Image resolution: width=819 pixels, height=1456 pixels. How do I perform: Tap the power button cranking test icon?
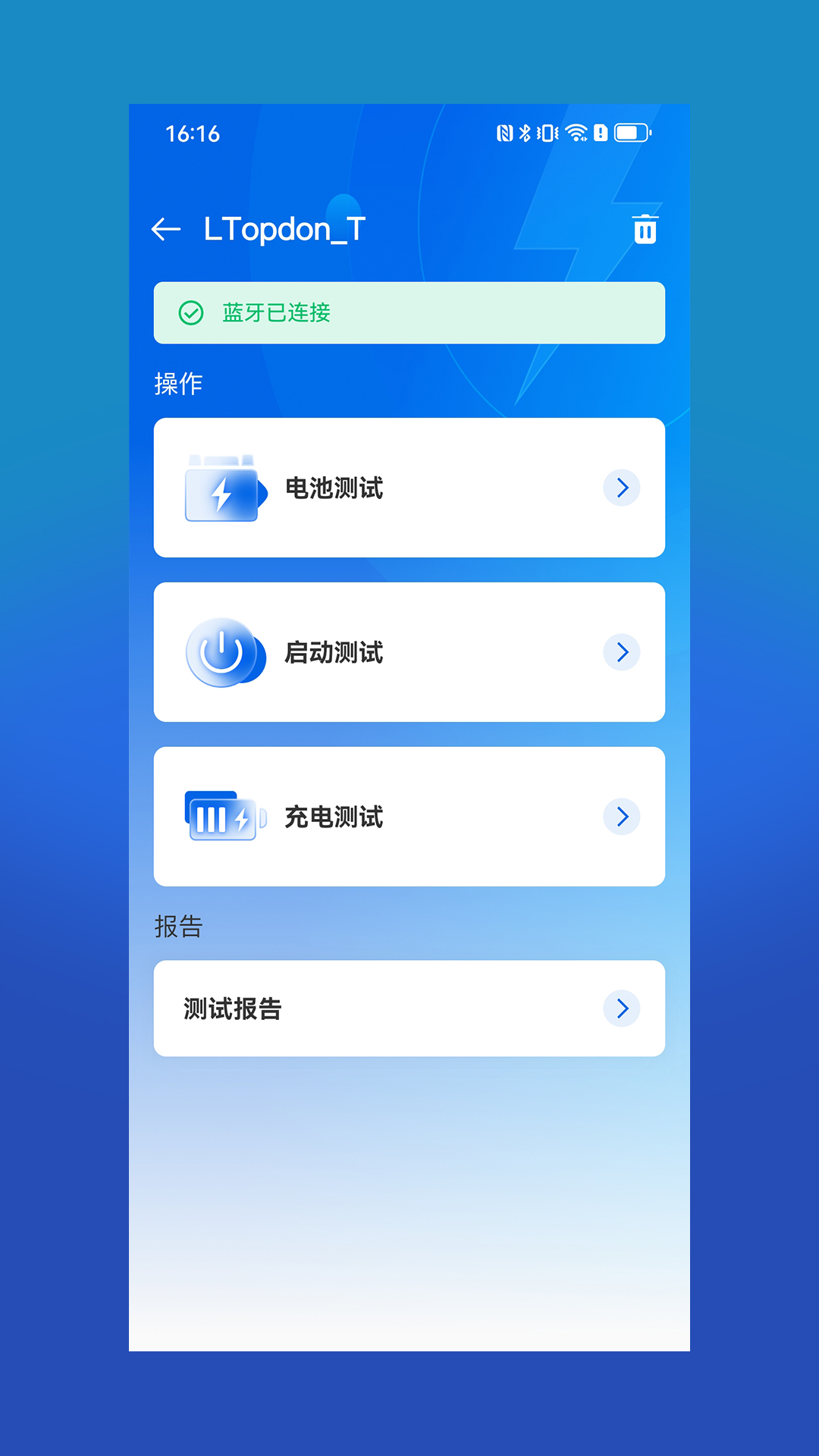click(x=224, y=652)
